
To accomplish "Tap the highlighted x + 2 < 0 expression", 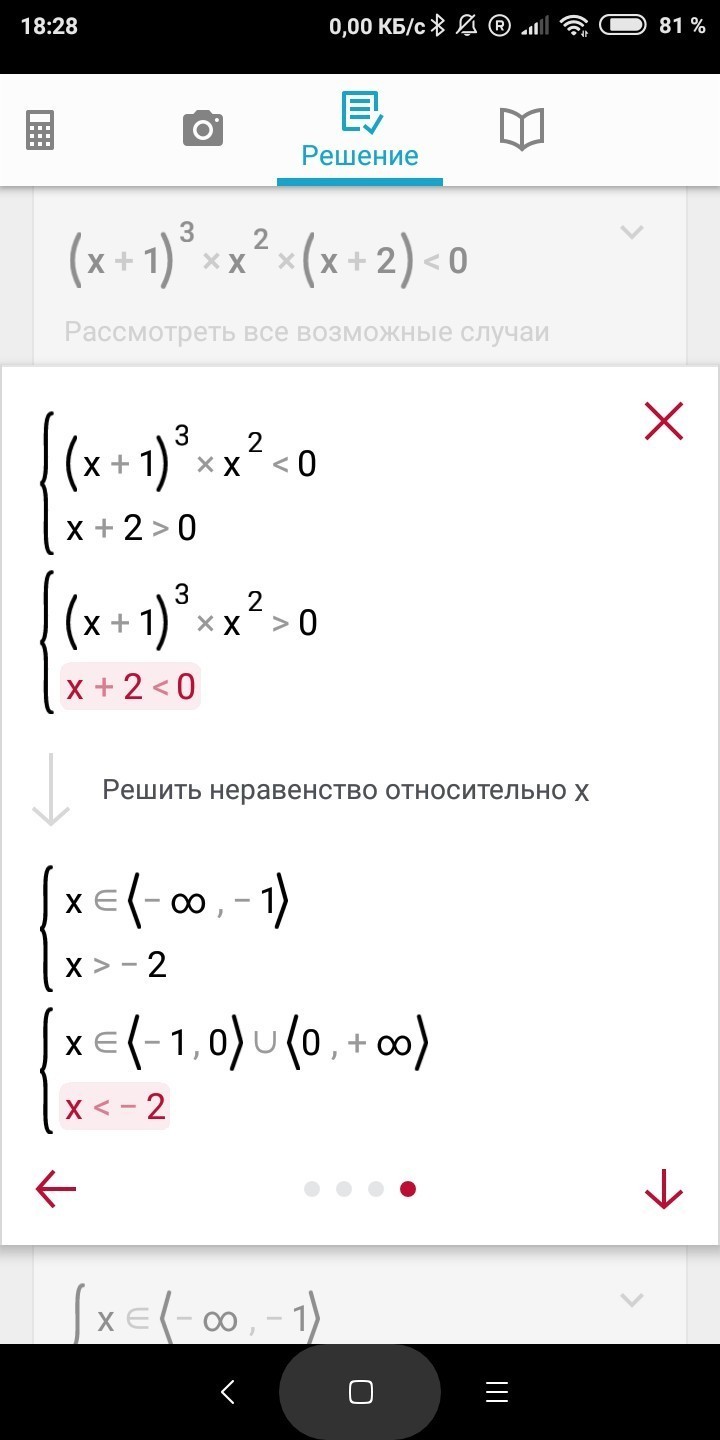I will (130, 687).
